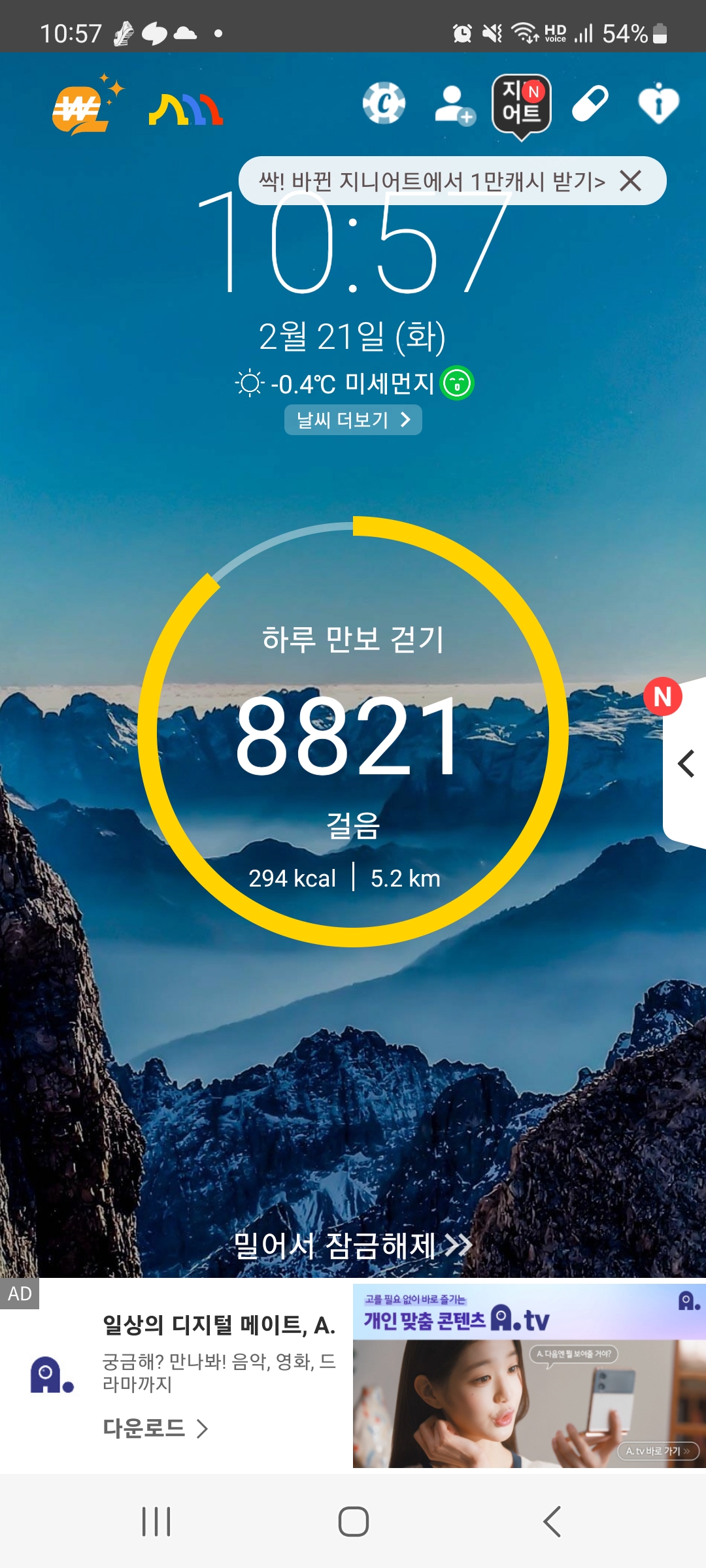Open the blue C coin icon
This screenshot has height=1568, width=706.
pos(384,103)
